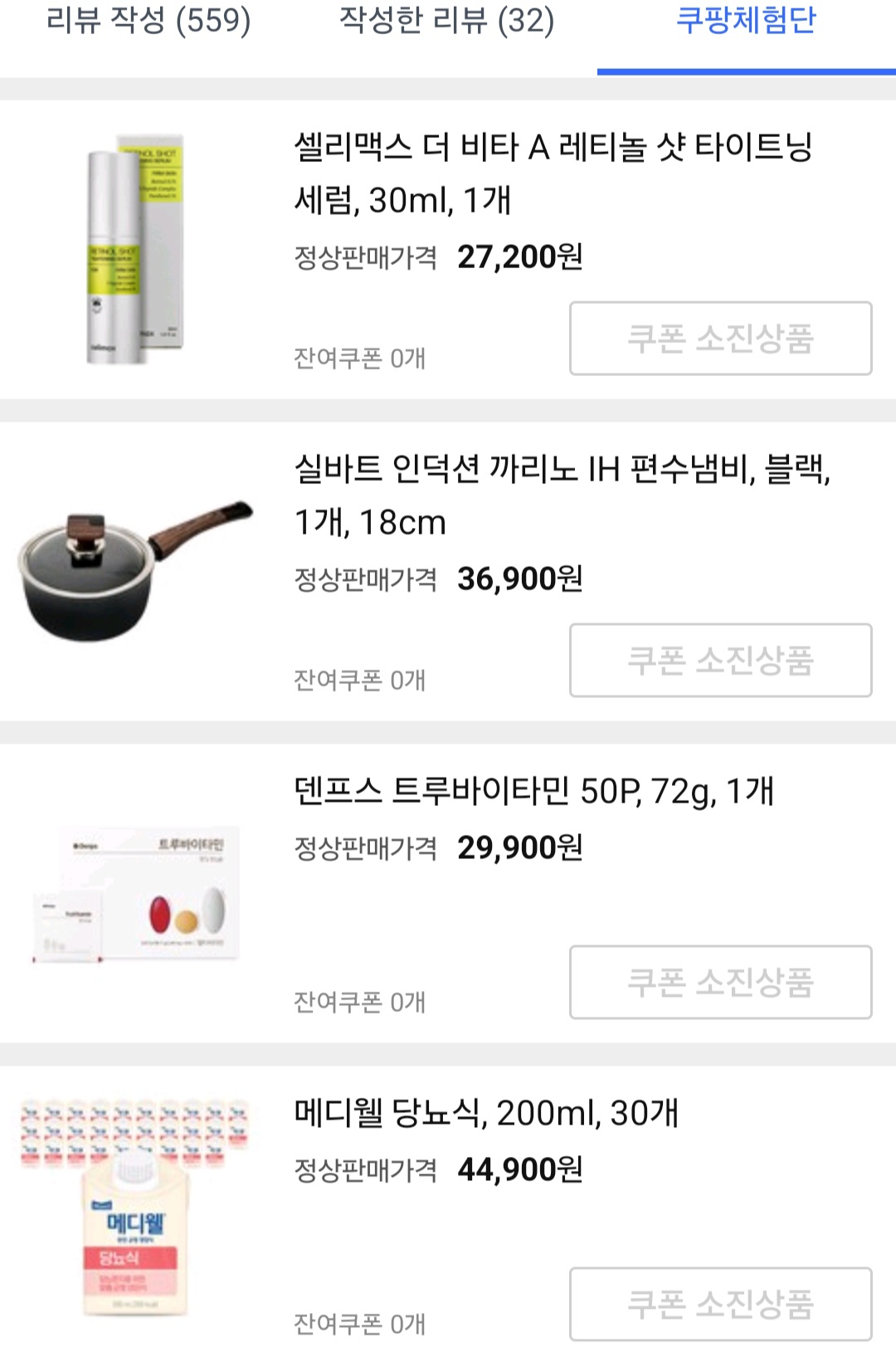Open the 작성한 리뷰 (32) tab
896x1362 pixels.
pos(446,22)
